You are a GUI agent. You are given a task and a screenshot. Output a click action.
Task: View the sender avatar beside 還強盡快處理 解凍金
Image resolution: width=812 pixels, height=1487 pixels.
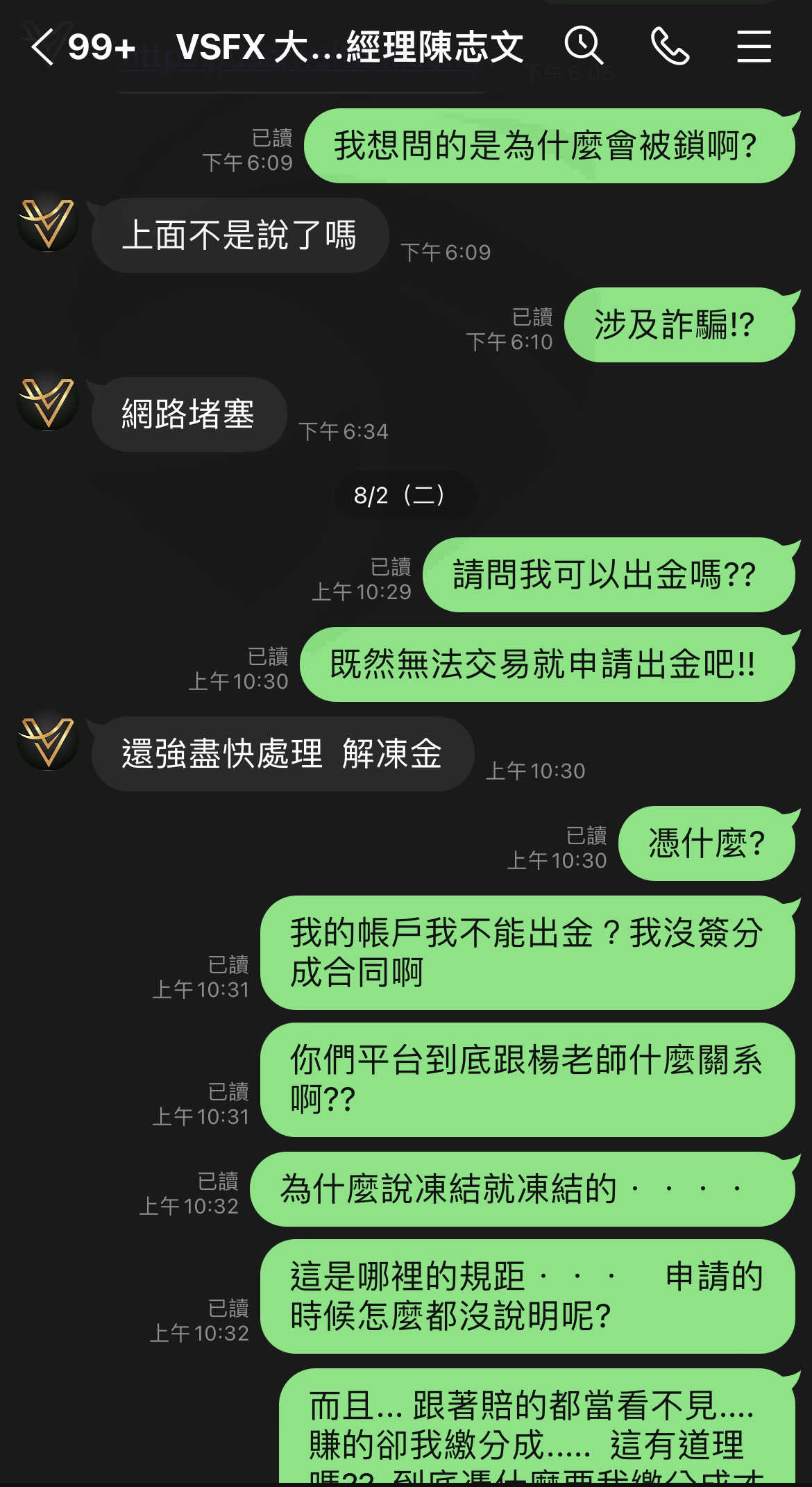[x=48, y=741]
